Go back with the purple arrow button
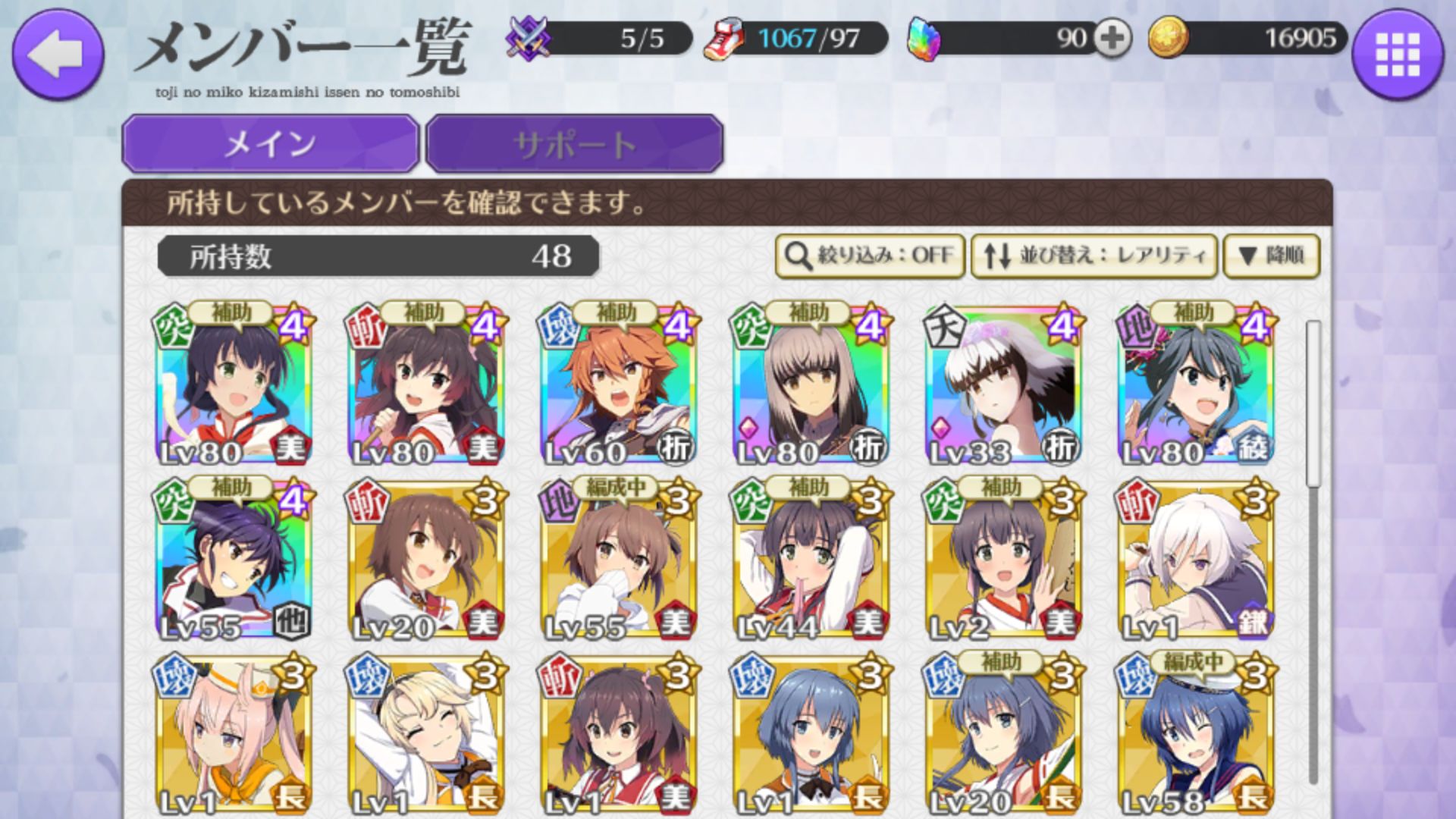Screen dimensions: 1456x819 58,53
